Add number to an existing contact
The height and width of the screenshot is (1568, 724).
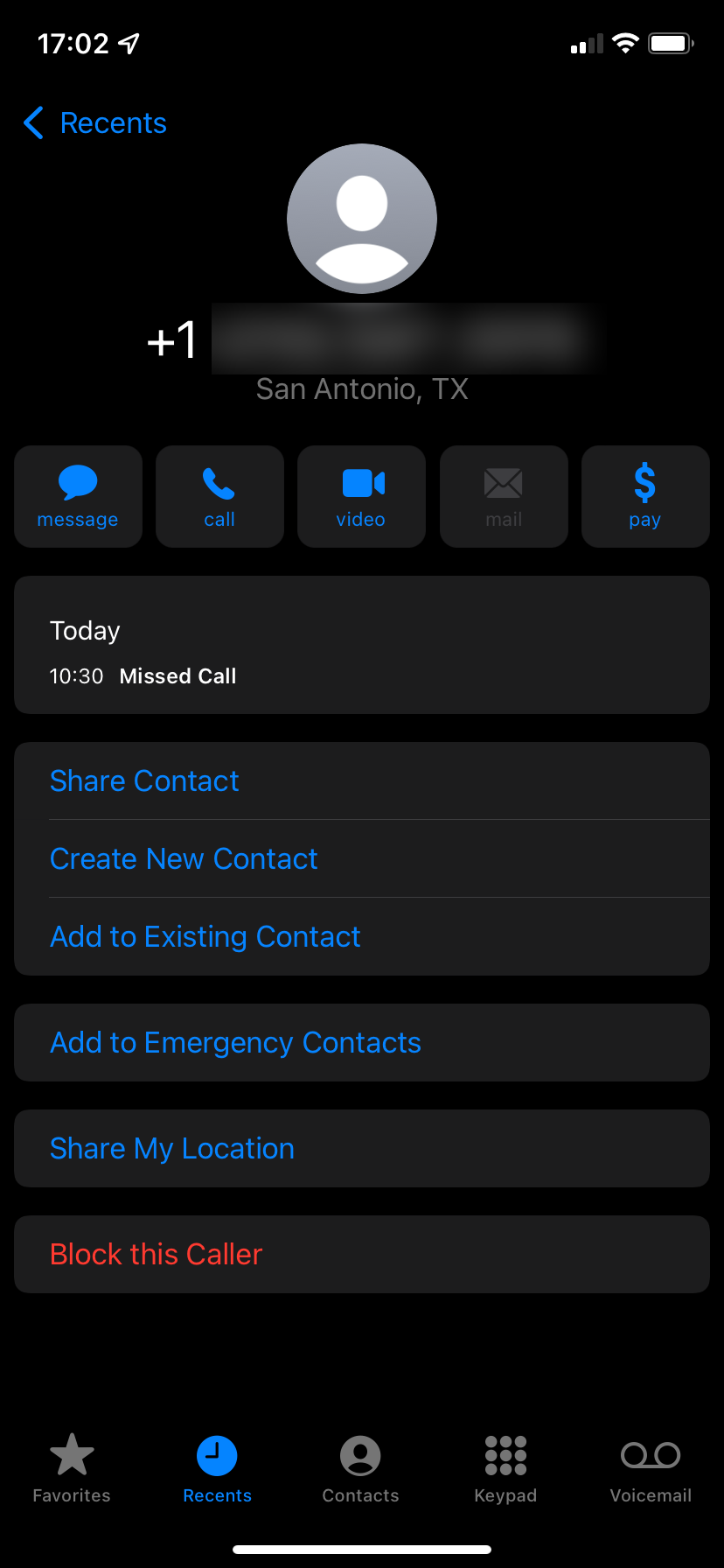(x=205, y=936)
